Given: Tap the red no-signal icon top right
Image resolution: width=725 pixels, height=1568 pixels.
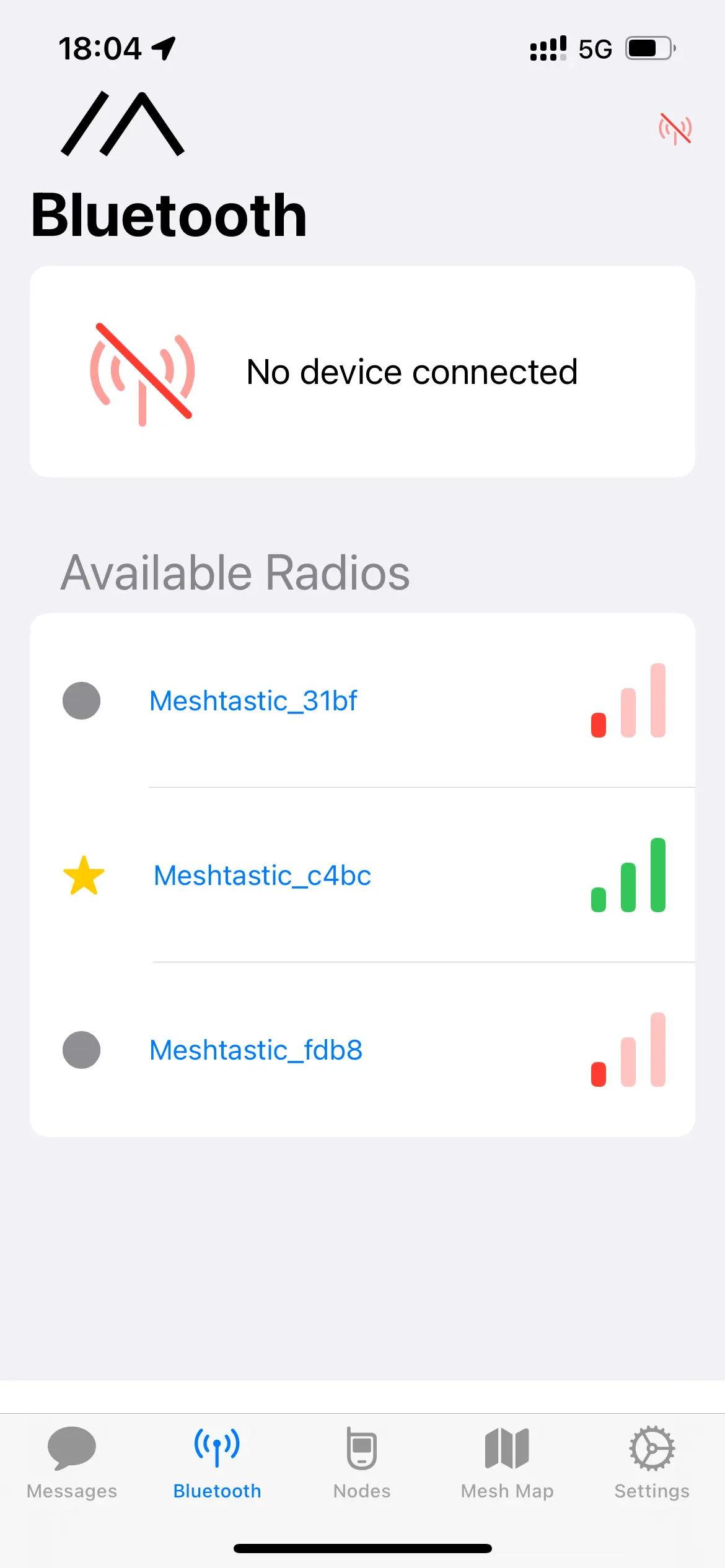Looking at the screenshot, I should [x=675, y=128].
